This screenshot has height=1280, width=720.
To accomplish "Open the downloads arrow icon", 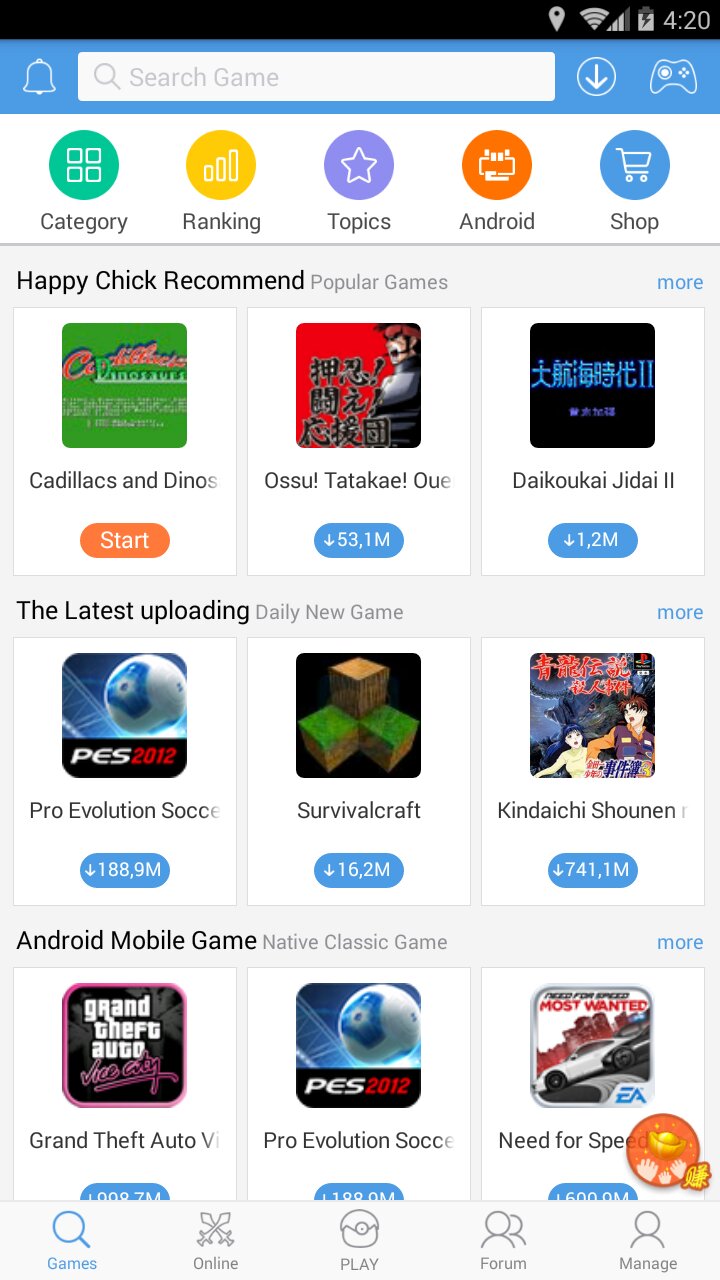I will pyautogui.click(x=596, y=77).
